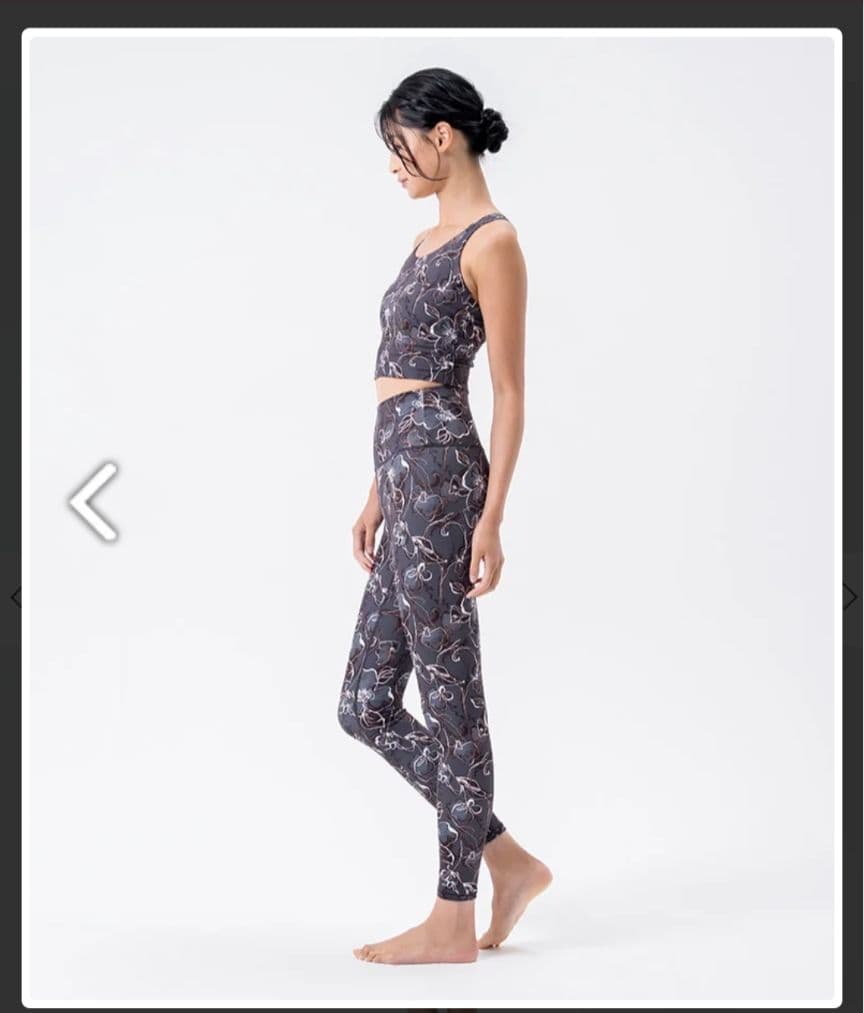Tap the small left-edge arrow outside the photo
Viewport: 864px width, 1013px height.
click(x=14, y=598)
